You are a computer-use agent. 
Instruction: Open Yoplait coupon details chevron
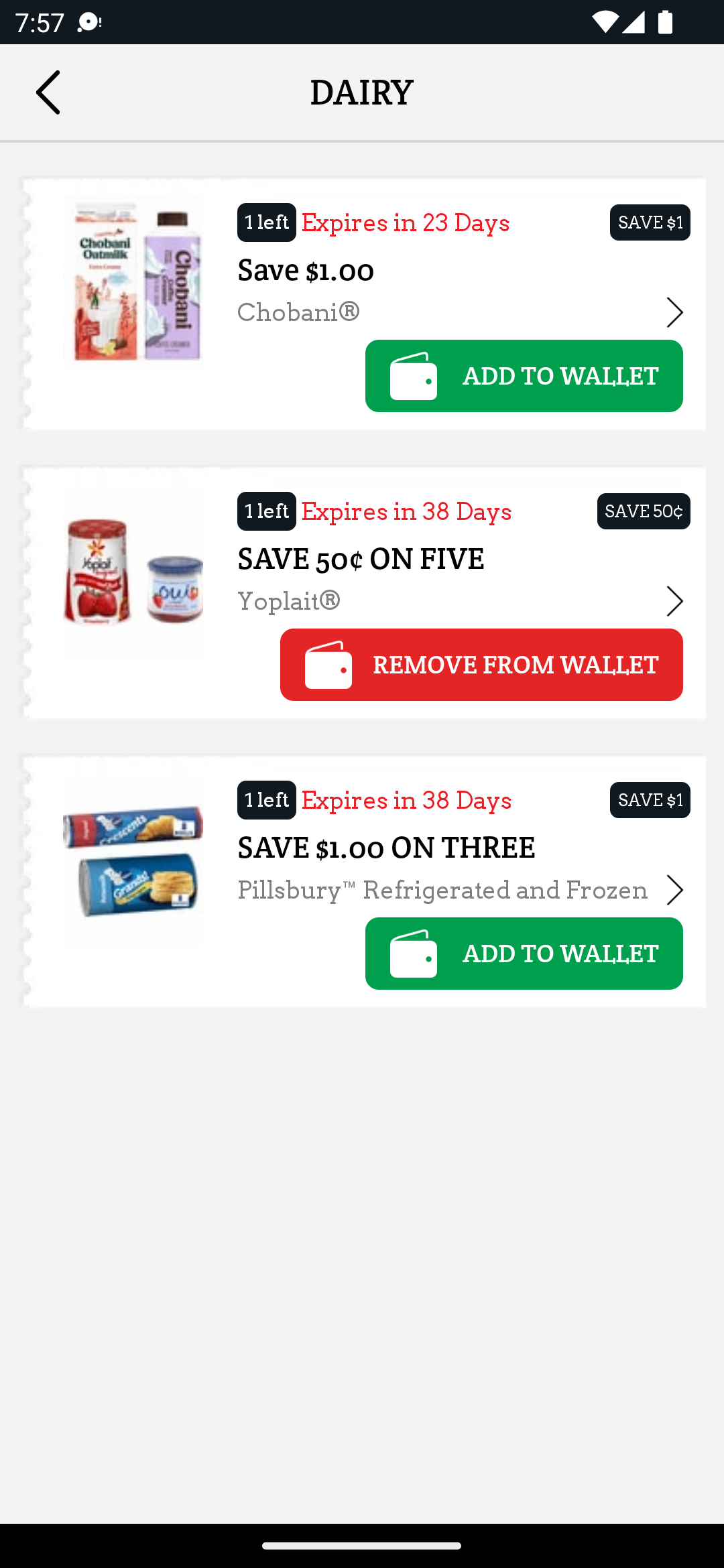[674, 601]
